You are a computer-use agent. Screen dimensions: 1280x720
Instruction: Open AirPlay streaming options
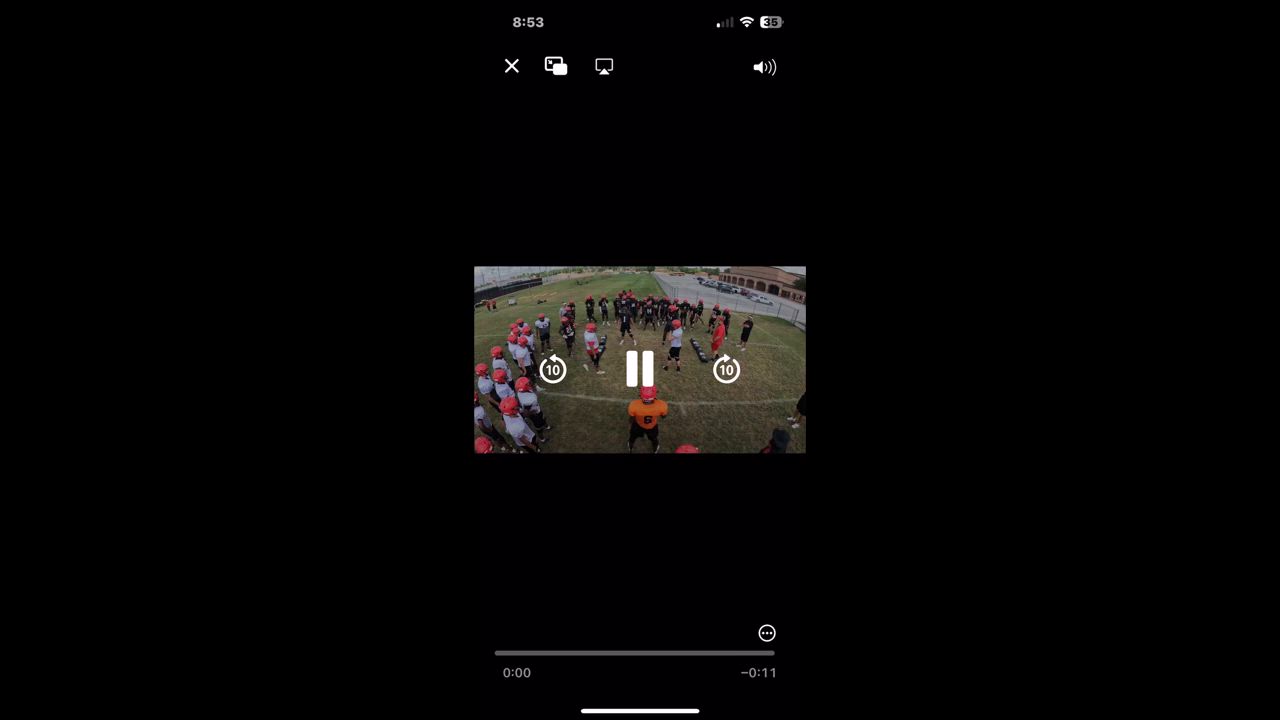[604, 66]
